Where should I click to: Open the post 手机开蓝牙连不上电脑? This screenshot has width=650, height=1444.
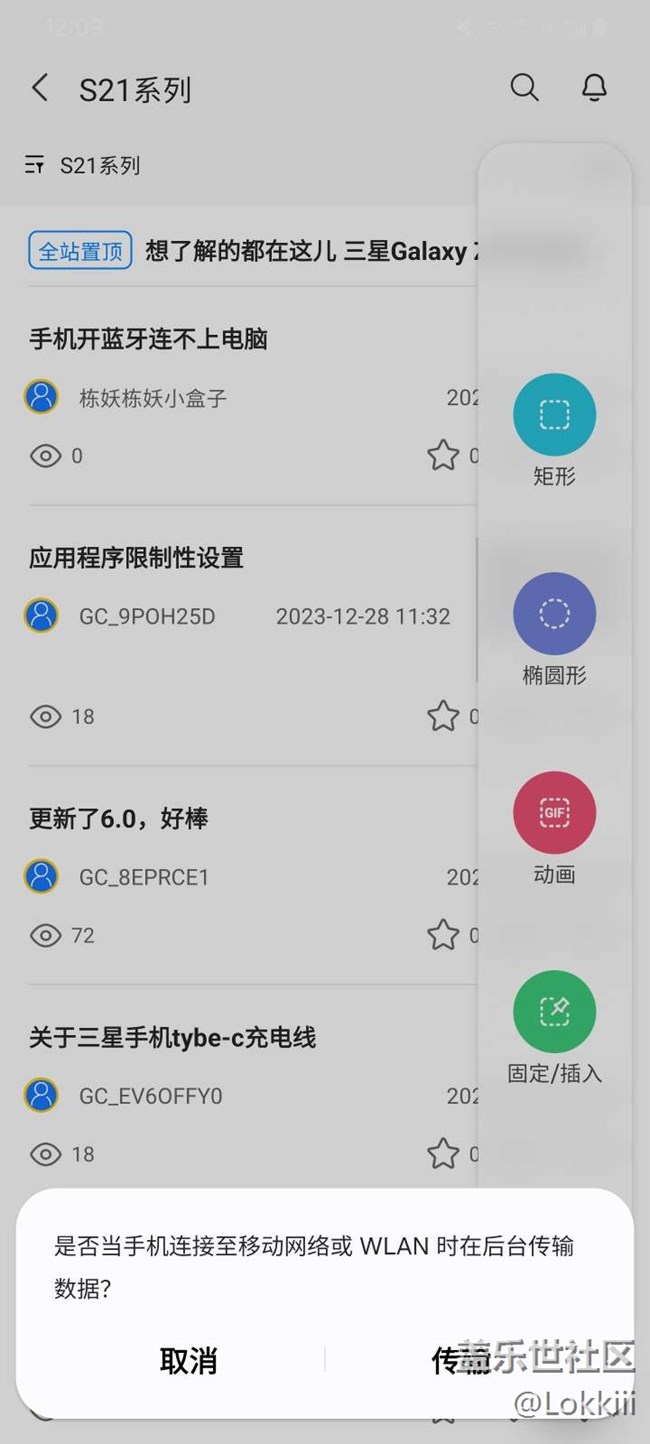point(148,339)
